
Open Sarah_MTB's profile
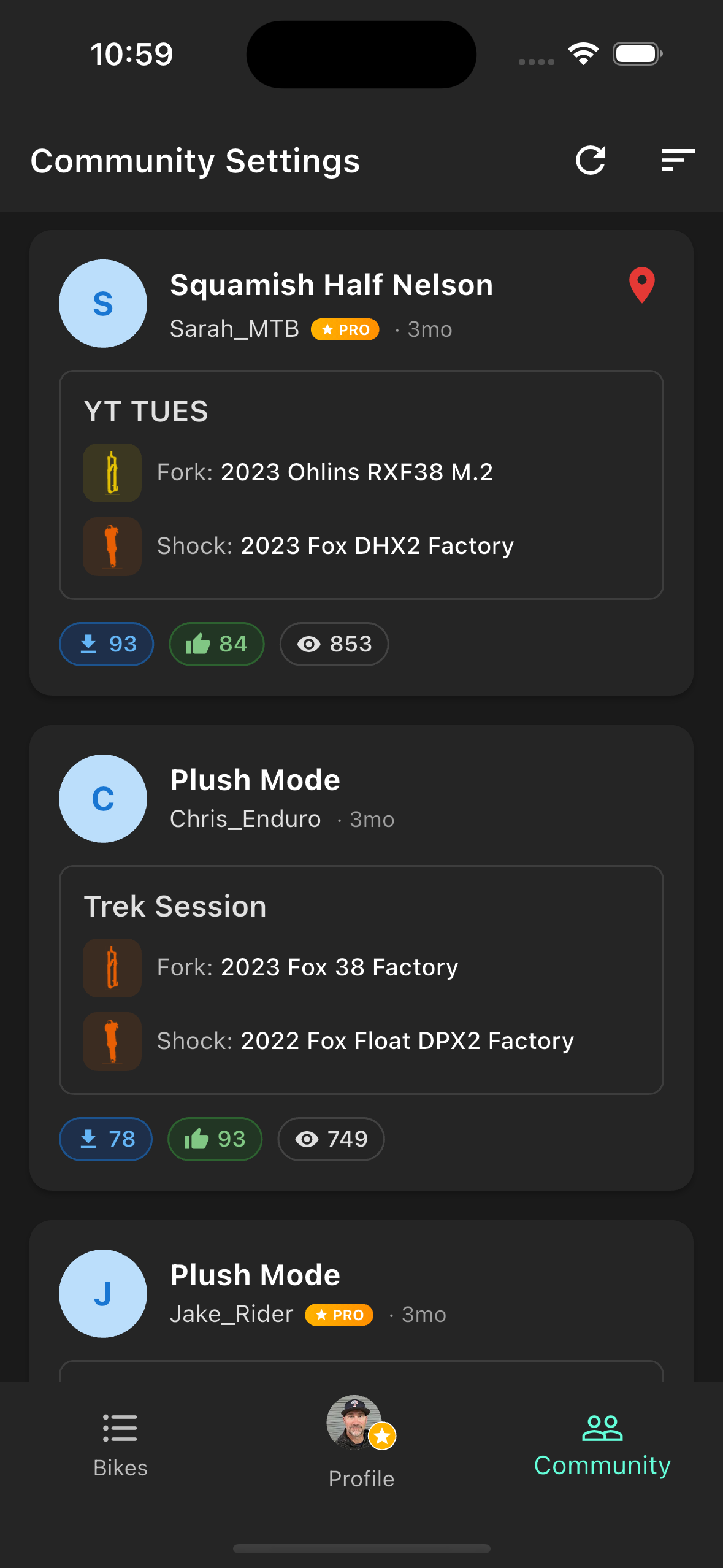235,329
